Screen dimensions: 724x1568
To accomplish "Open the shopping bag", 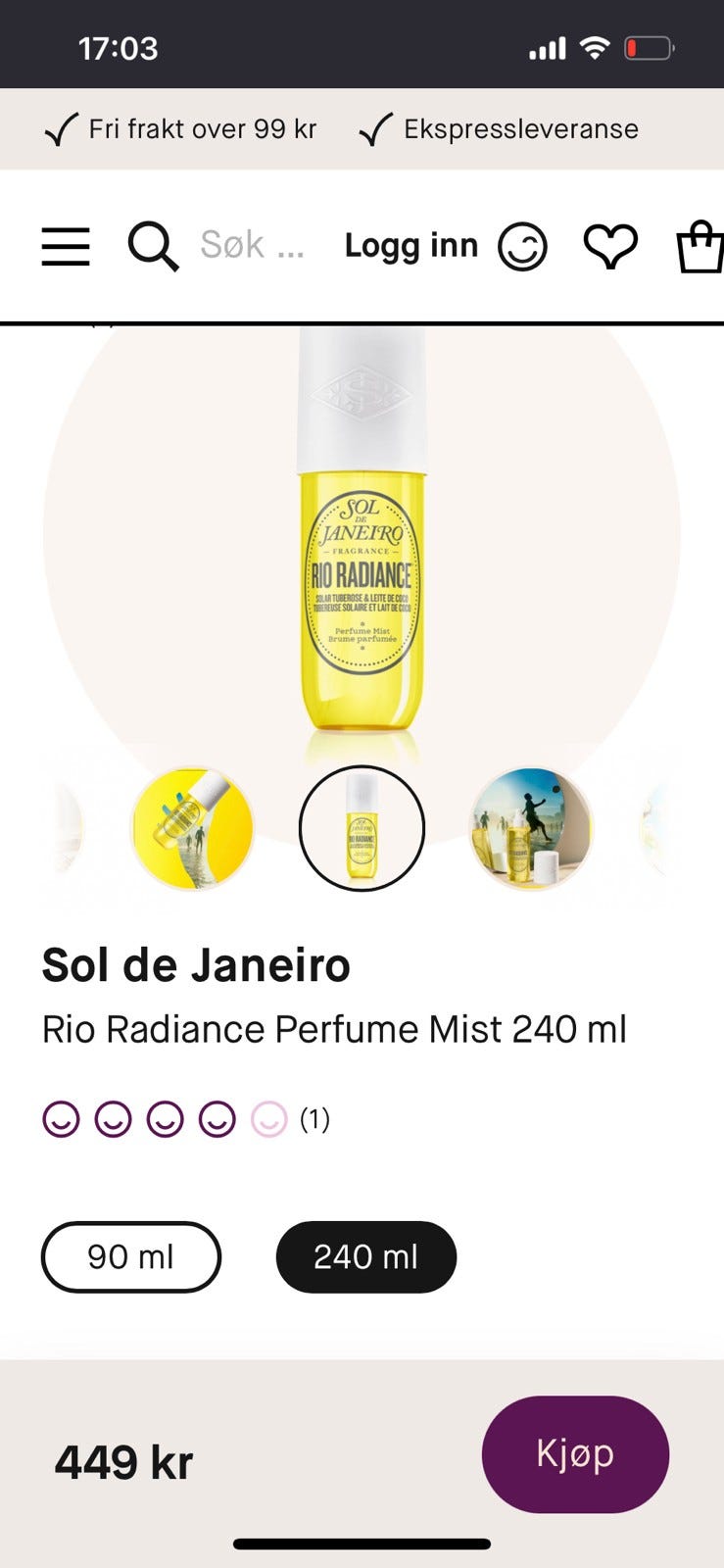I will [700, 246].
